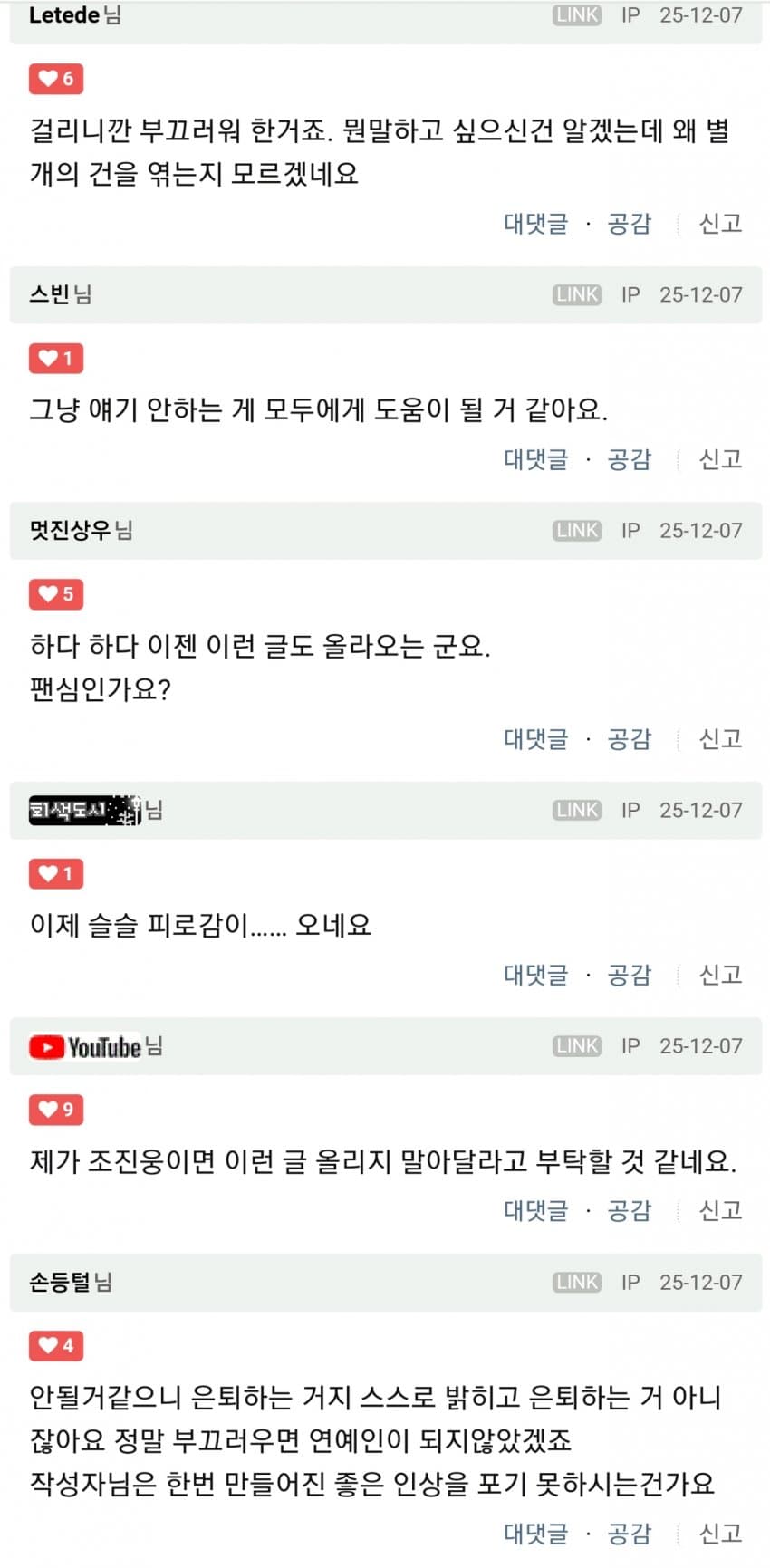Open 손등털 user profile name
Viewport: 770px width, 1568px height.
click(60, 1282)
